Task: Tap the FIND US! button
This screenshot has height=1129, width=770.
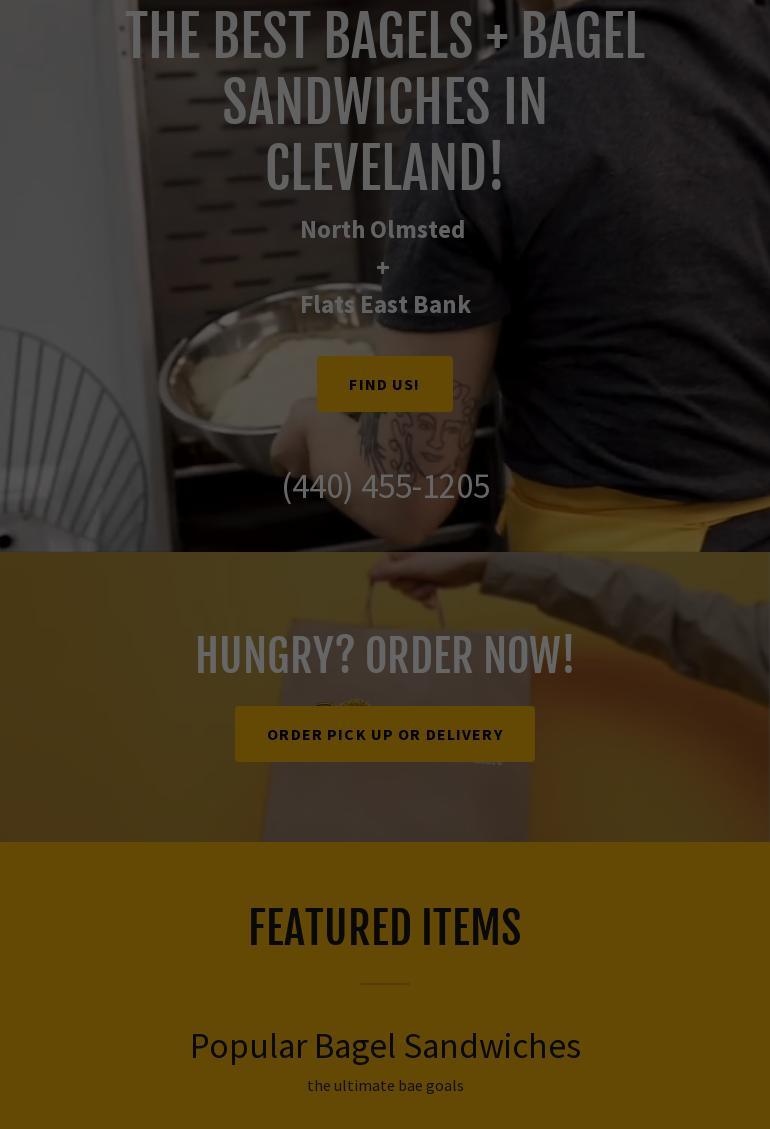Action: [x=384, y=384]
